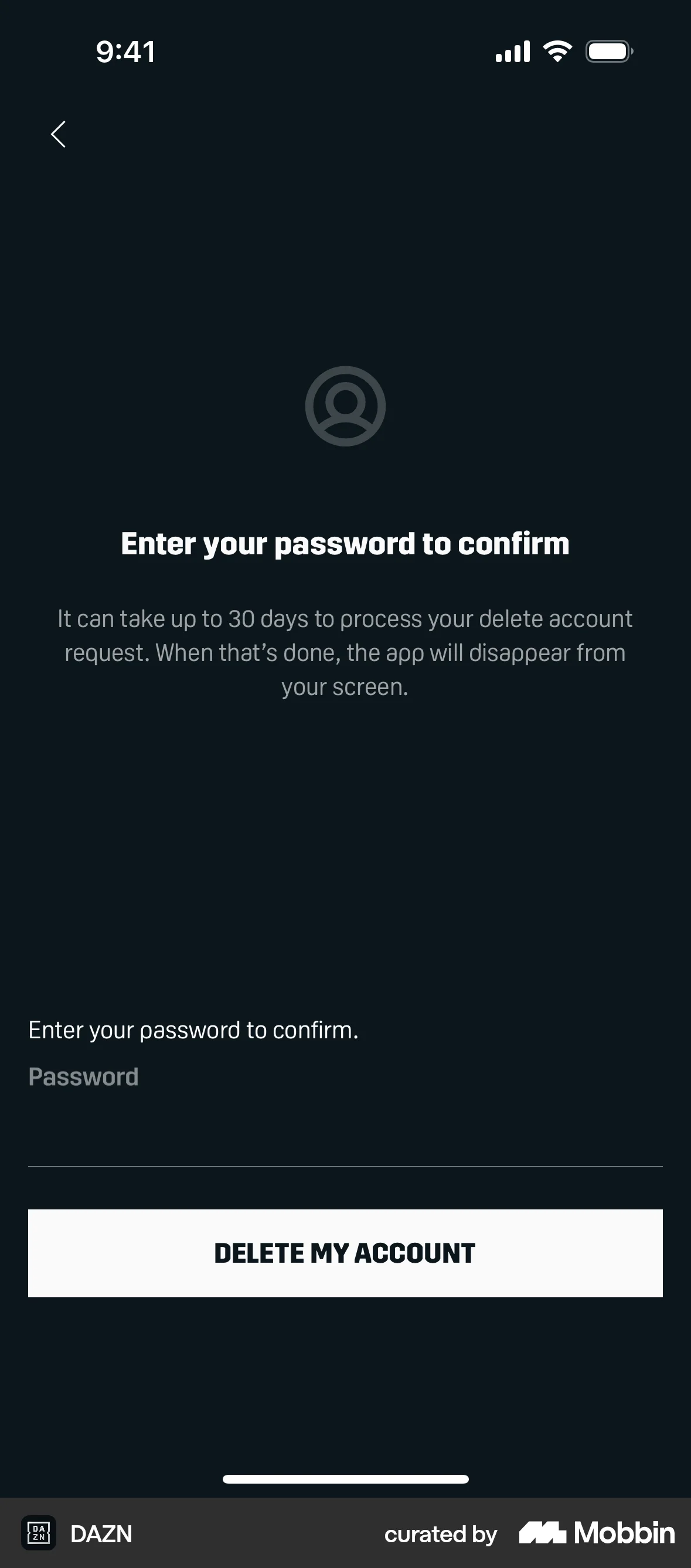Click the DAZN label in the footer

coord(101,1534)
